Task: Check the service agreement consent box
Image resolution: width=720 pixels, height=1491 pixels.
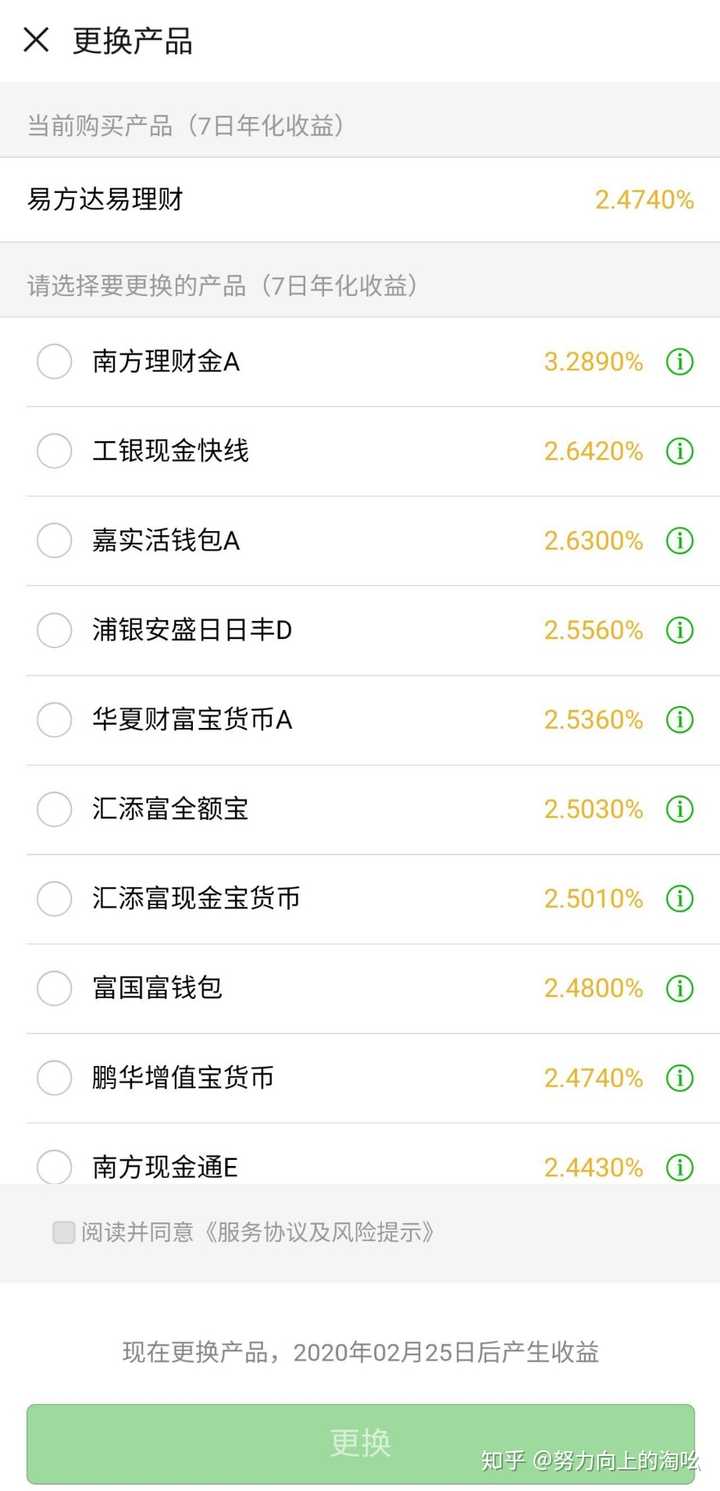Action: [x=62, y=1234]
